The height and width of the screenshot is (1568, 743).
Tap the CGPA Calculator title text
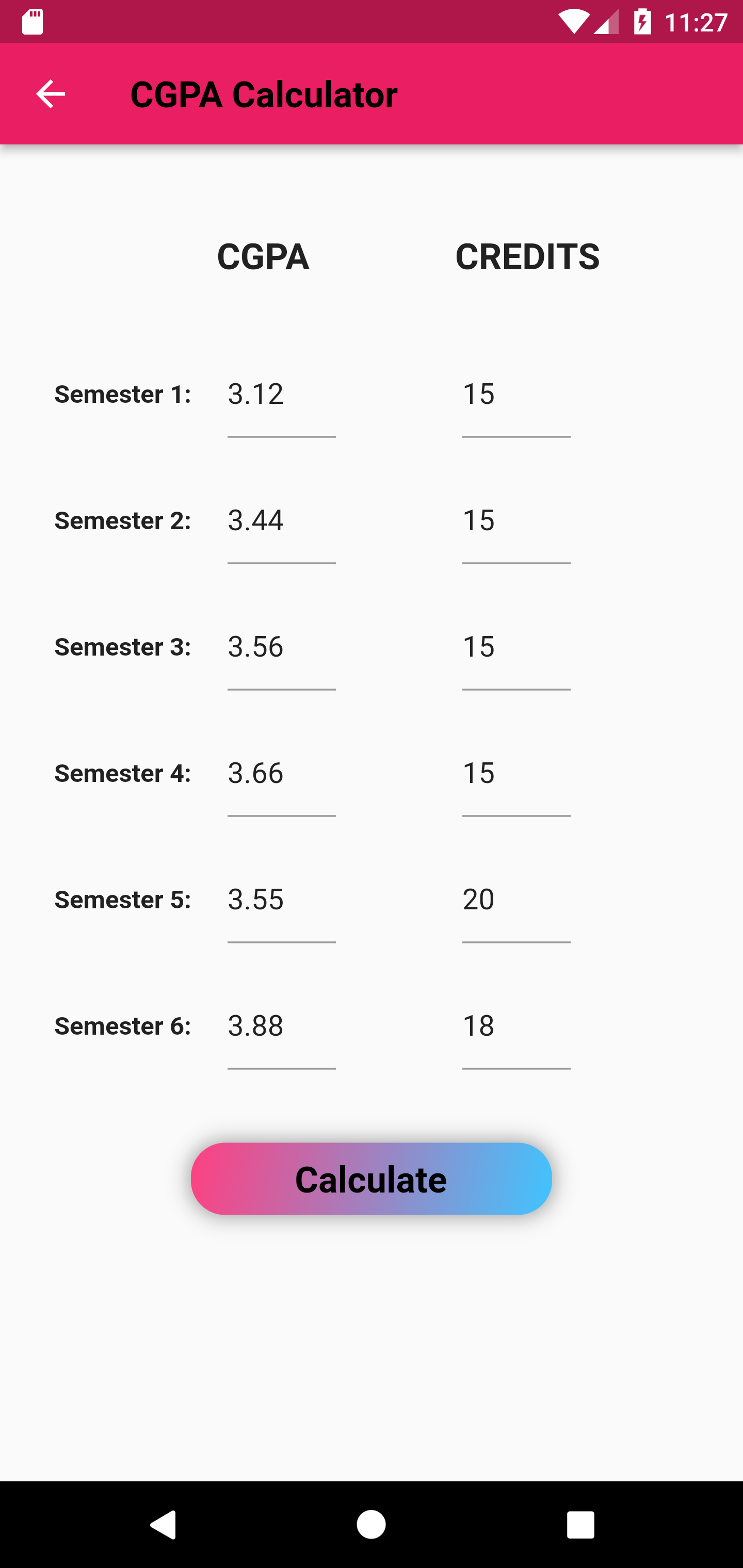click(264, 93)
